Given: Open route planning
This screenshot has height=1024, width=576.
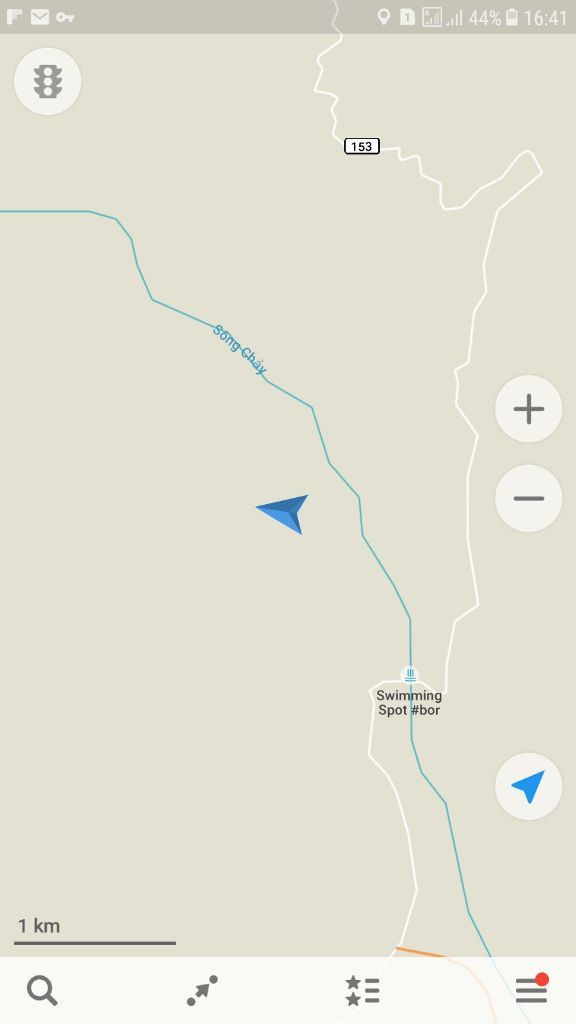Looking at the screenshot, I should coord(202,991).
